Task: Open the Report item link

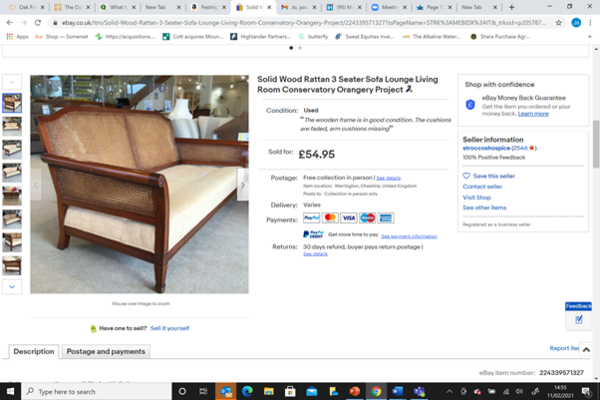Action: [565, 348]
